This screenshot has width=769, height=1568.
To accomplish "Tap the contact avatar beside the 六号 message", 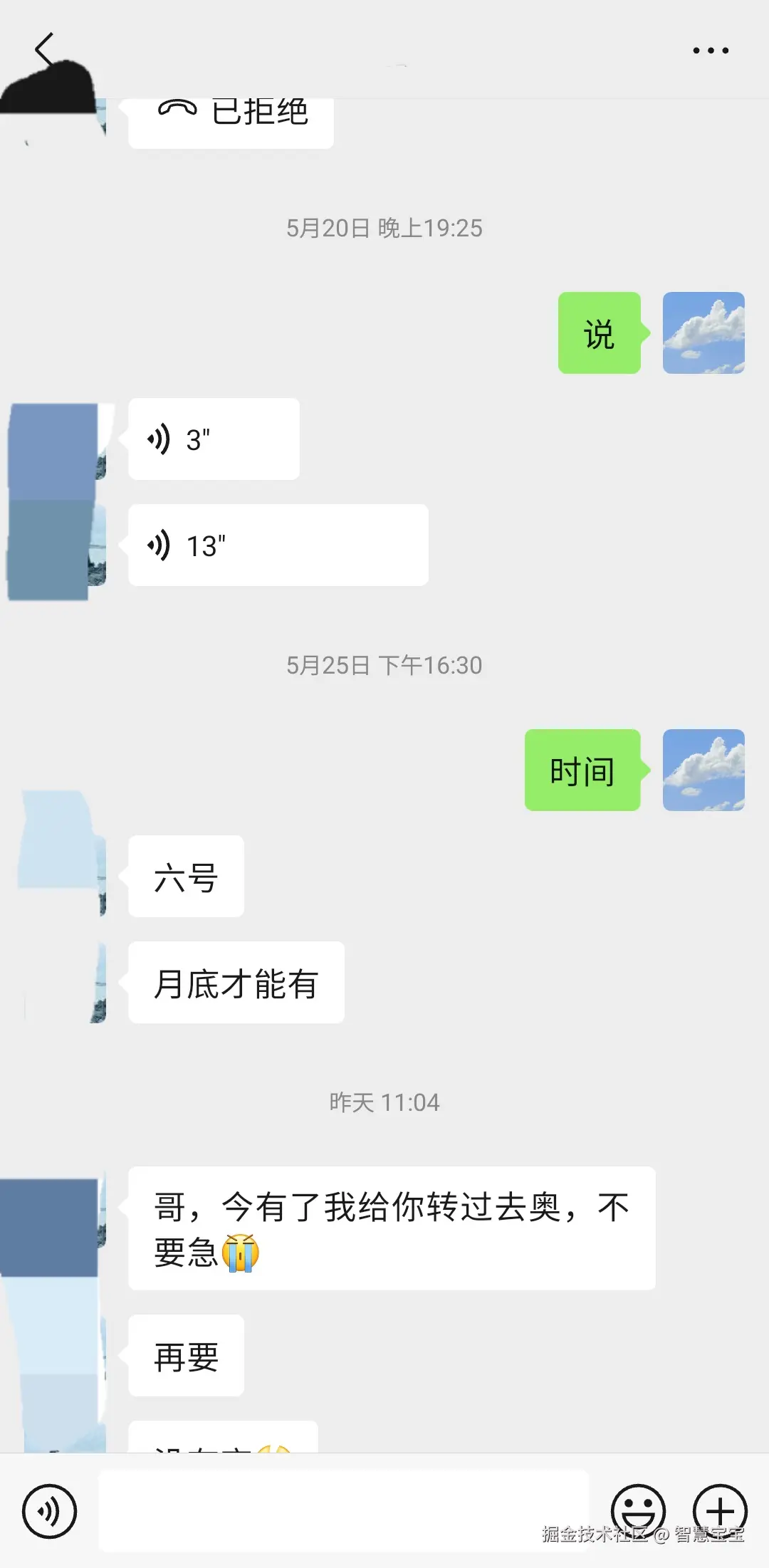I will 61,876.
